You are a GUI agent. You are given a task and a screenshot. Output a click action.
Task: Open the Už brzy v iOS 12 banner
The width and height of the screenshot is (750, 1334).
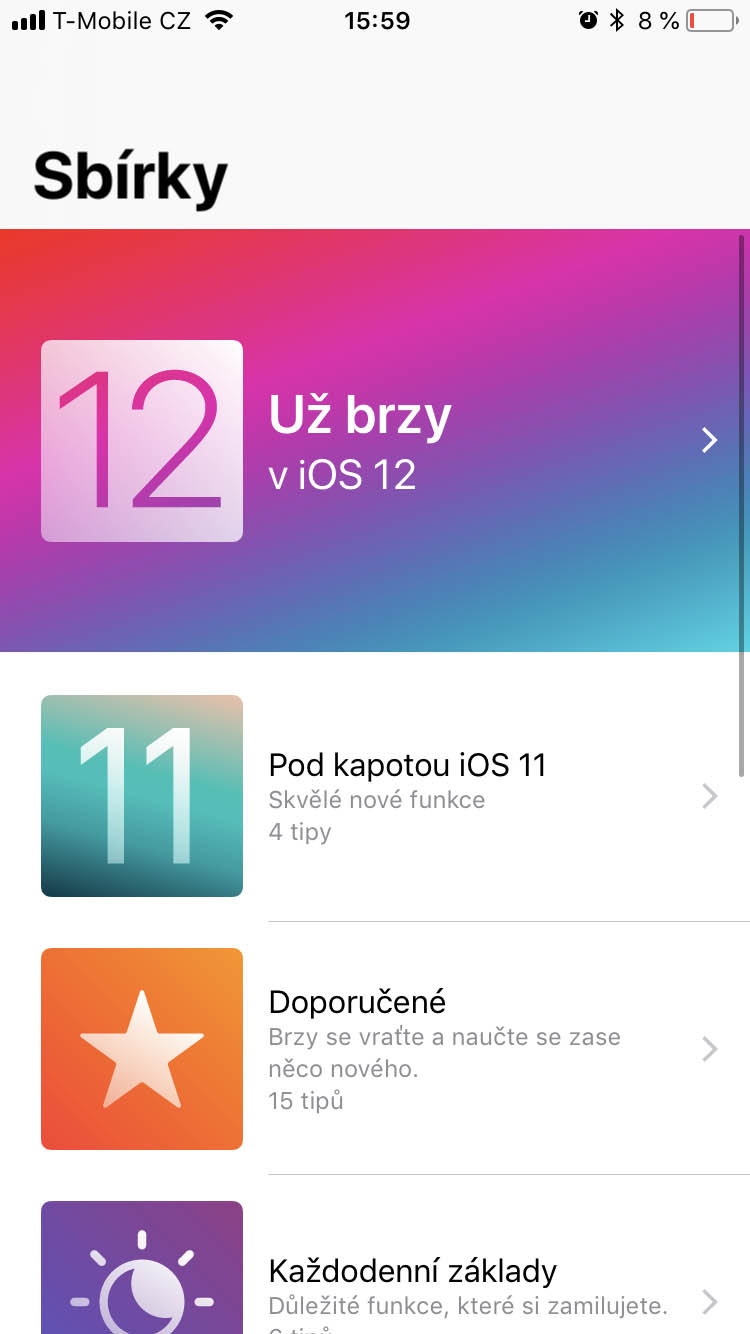coord(375,441)
